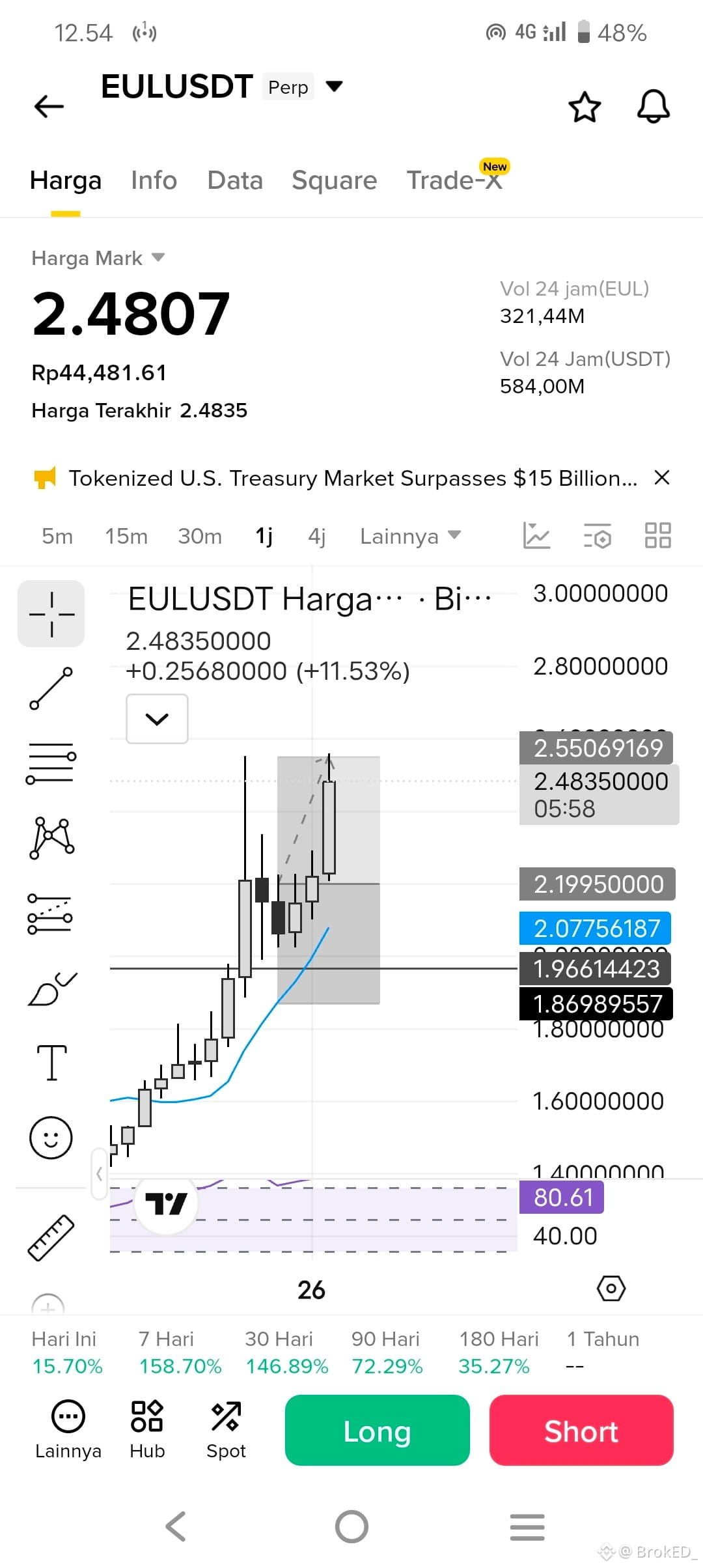Select the ruler measure tool

coord(51,1237)
